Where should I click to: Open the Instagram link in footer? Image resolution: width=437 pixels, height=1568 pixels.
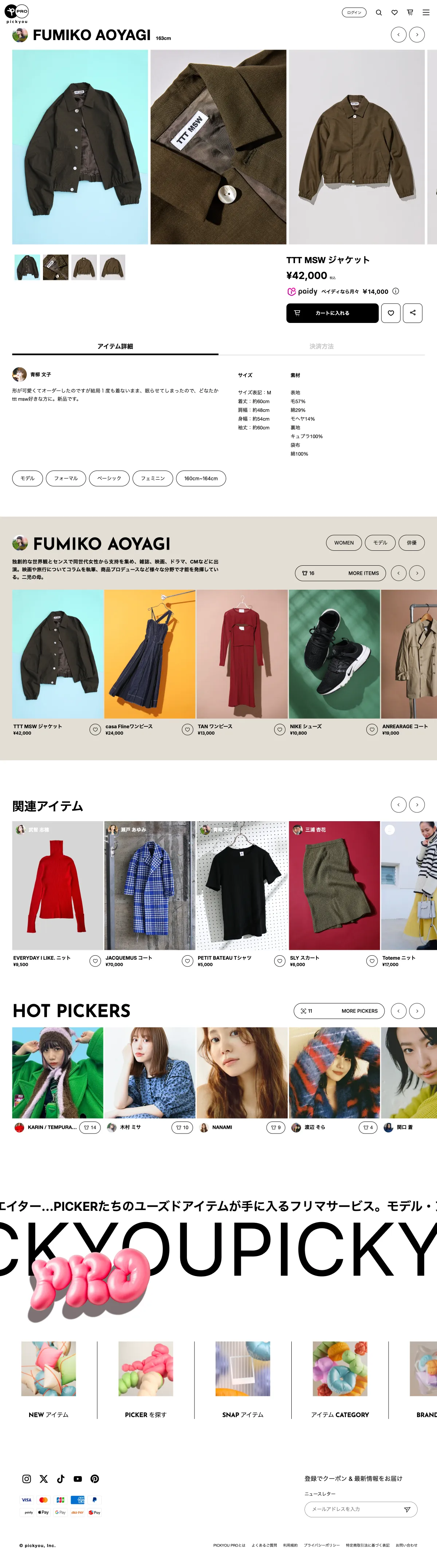pyautogui.click(x=27, y=1479)
